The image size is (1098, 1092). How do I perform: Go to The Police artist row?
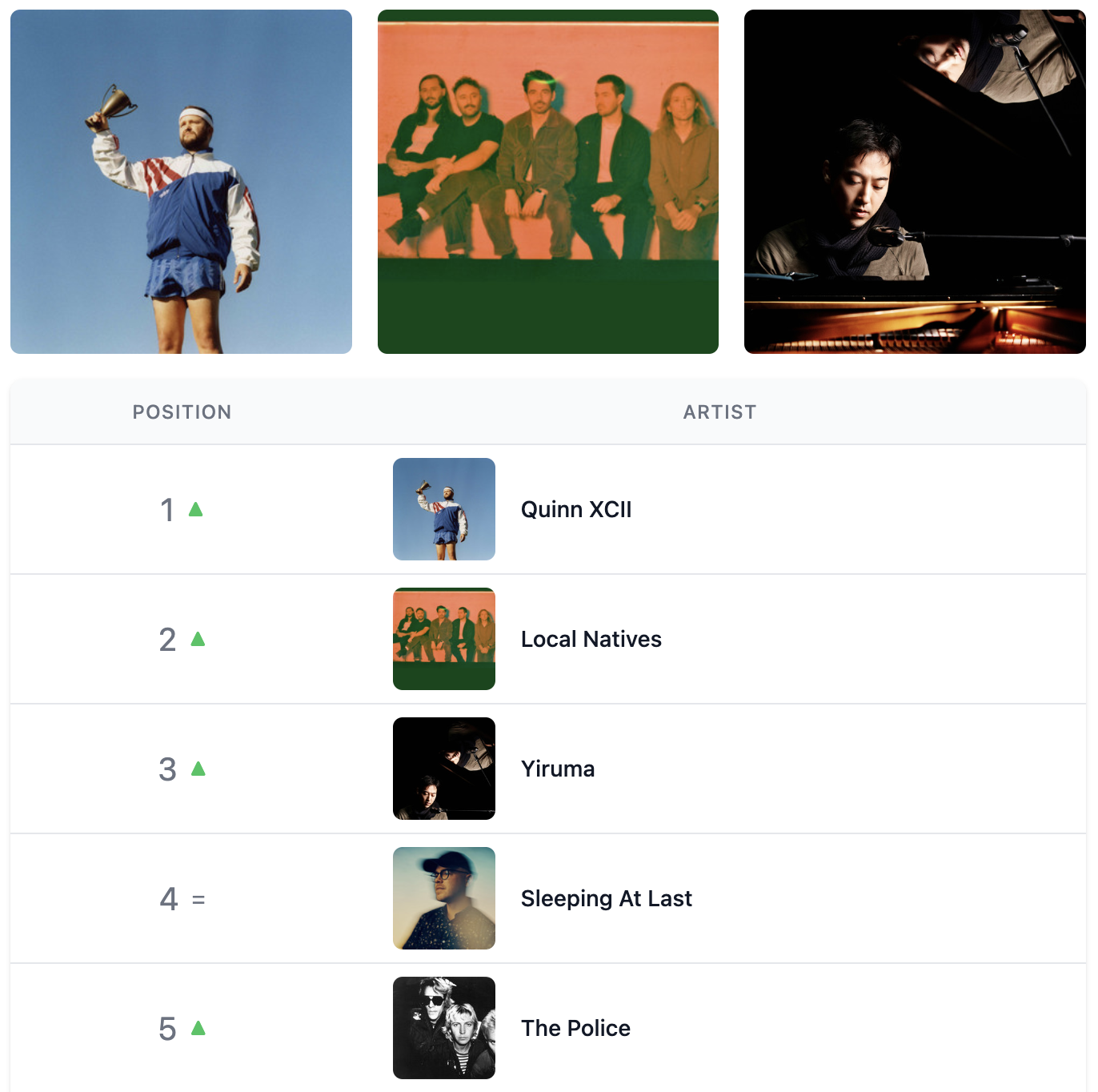point(575,1028)
